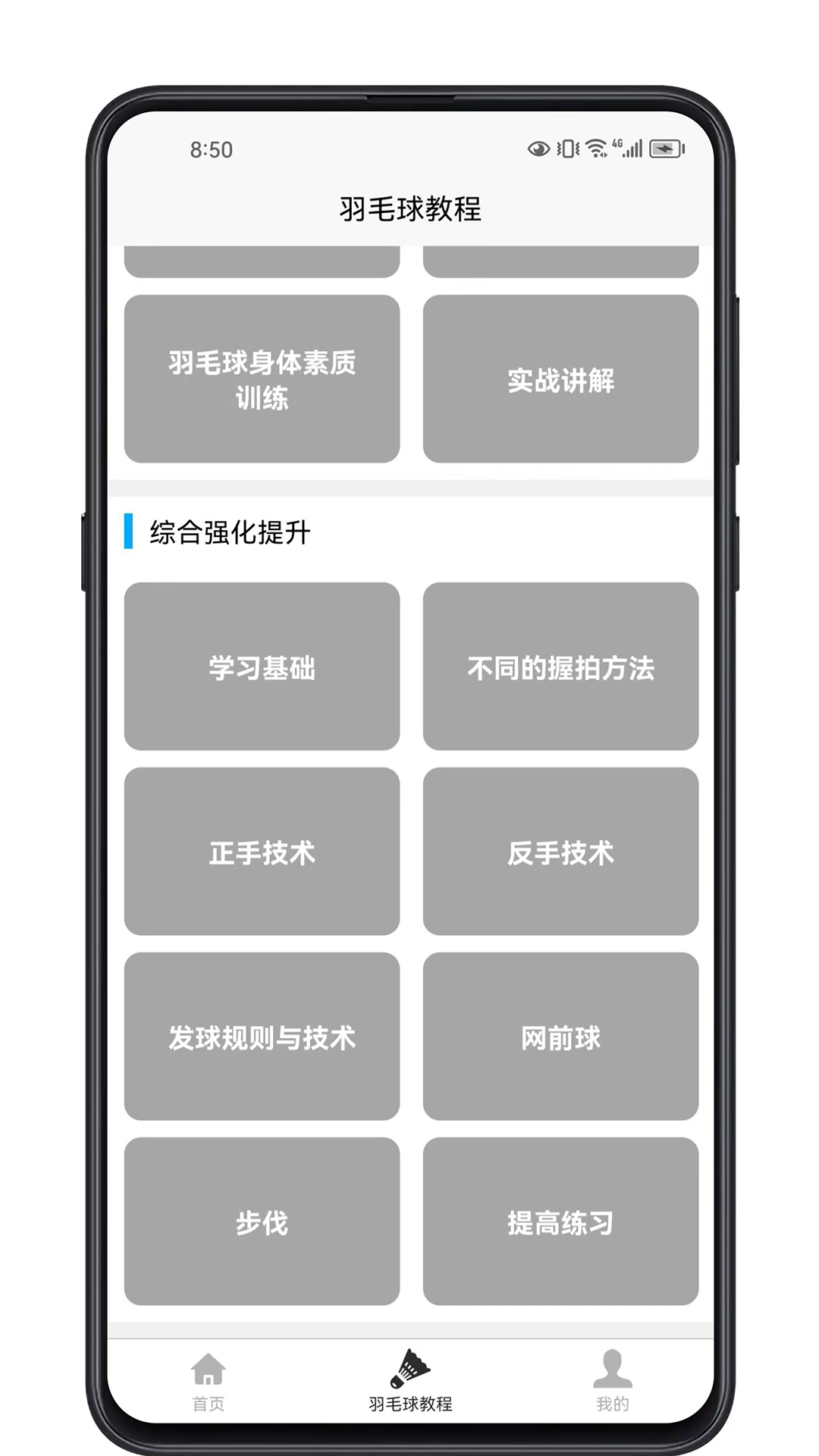The width and height of the screenshot is (819, 1456).
Task: Open the 提高练习 card
Action: point(560,1222)
